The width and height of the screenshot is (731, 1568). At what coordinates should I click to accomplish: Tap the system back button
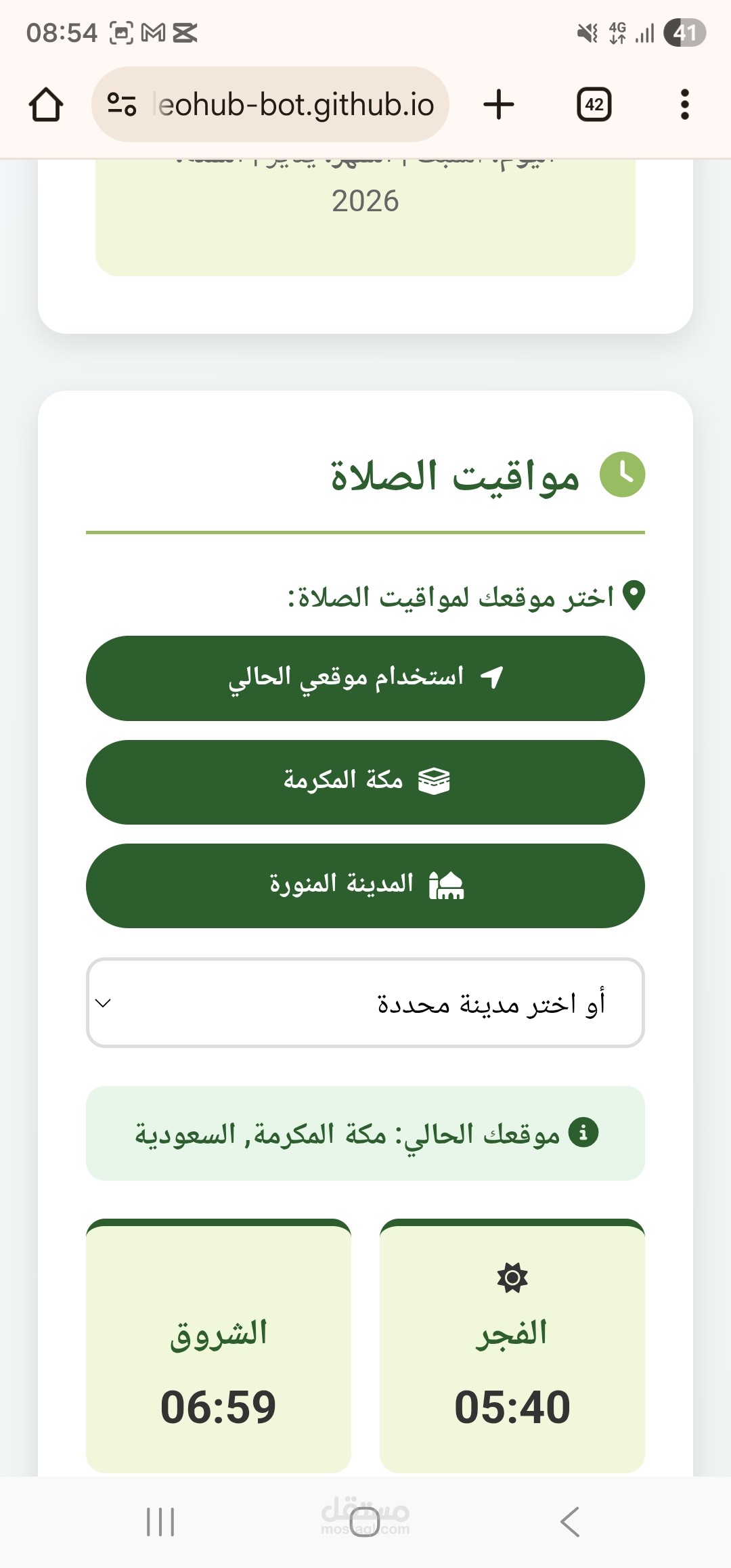coord(570,1522)
